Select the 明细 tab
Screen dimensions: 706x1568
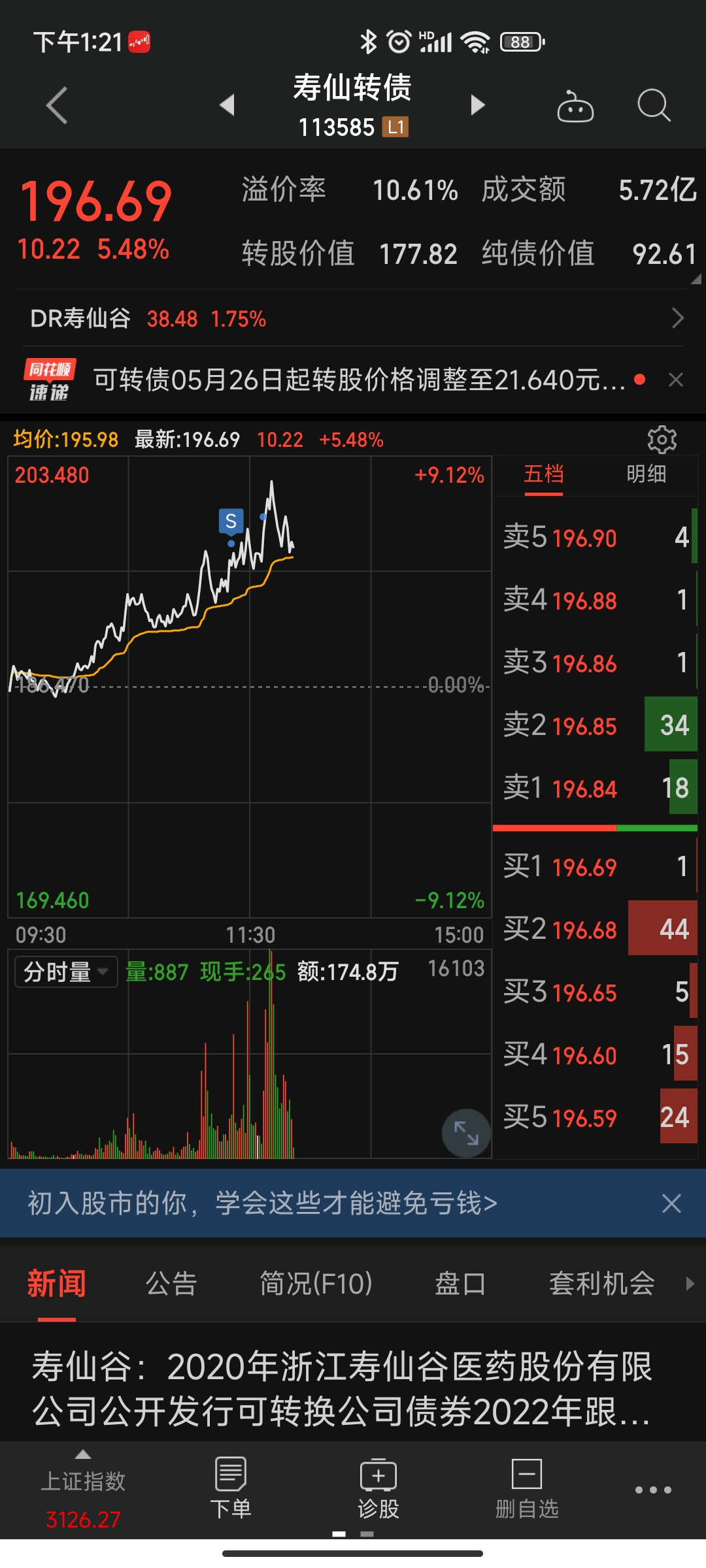[x=646, y=474]
